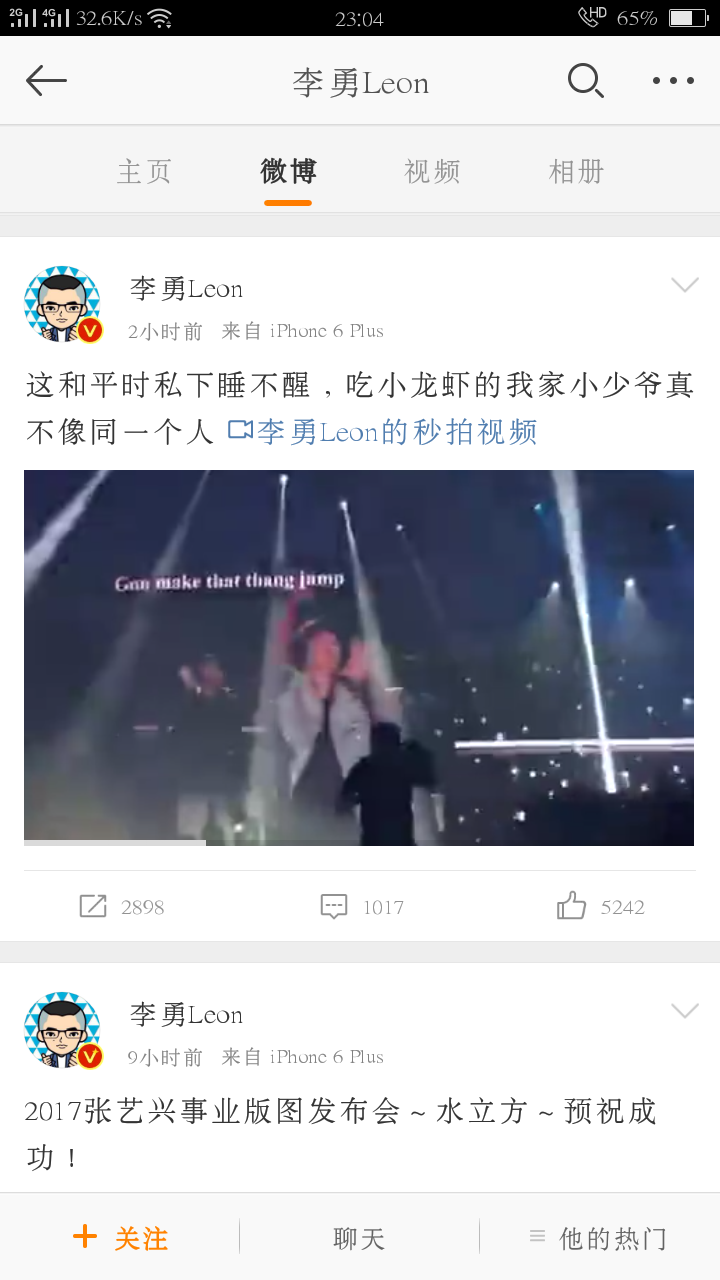This screenshot has width=720, height=1280.
Task: Open 他的热门 popular posts
Action: click(598, 1238)
